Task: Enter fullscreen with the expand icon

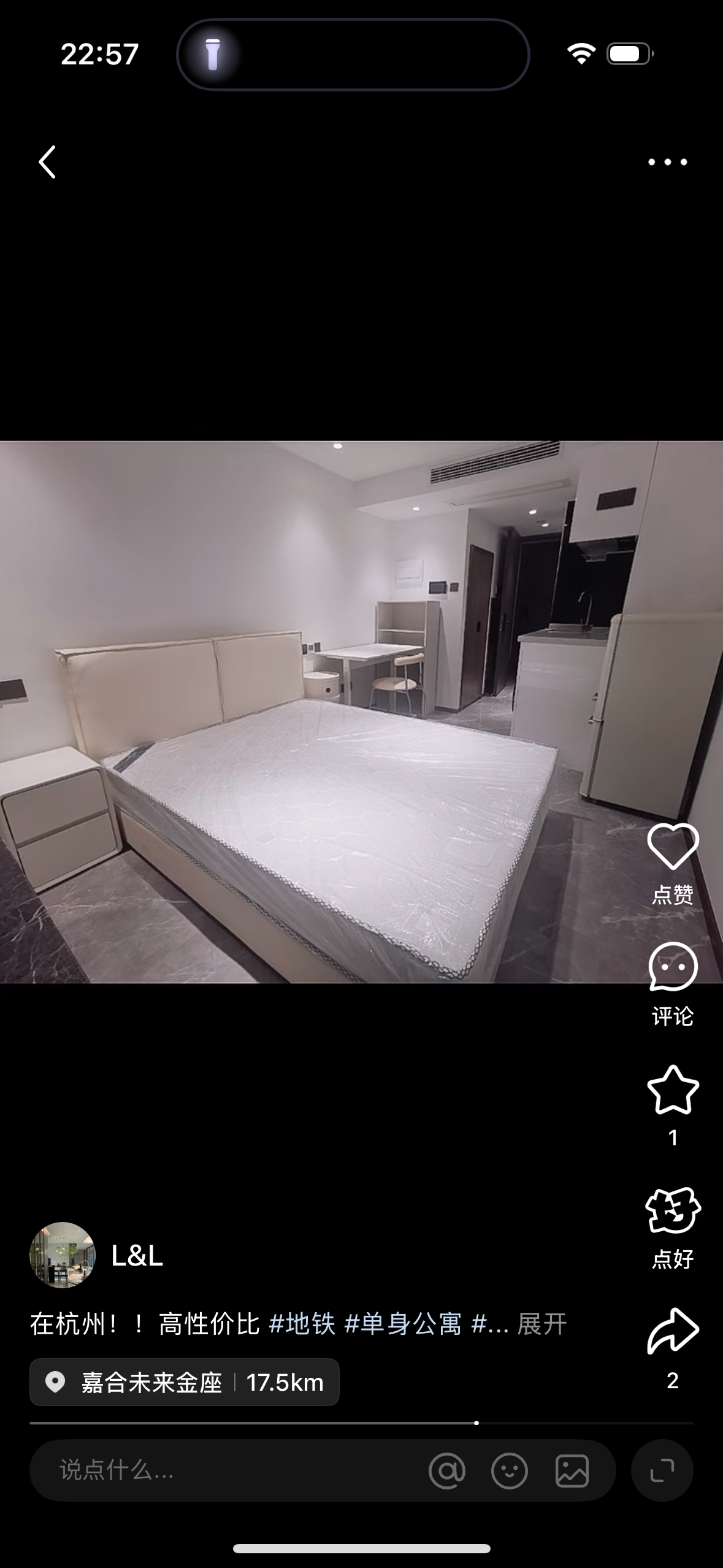Action: 662,1470
